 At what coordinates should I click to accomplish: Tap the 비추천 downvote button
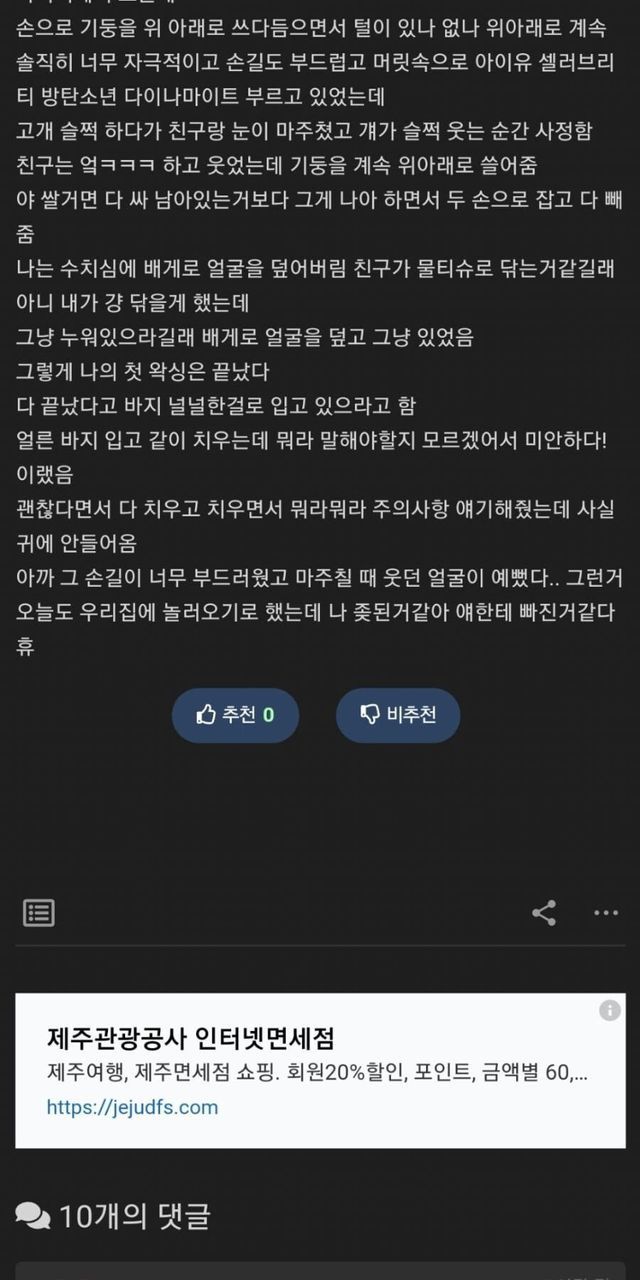tap(397, 715)
